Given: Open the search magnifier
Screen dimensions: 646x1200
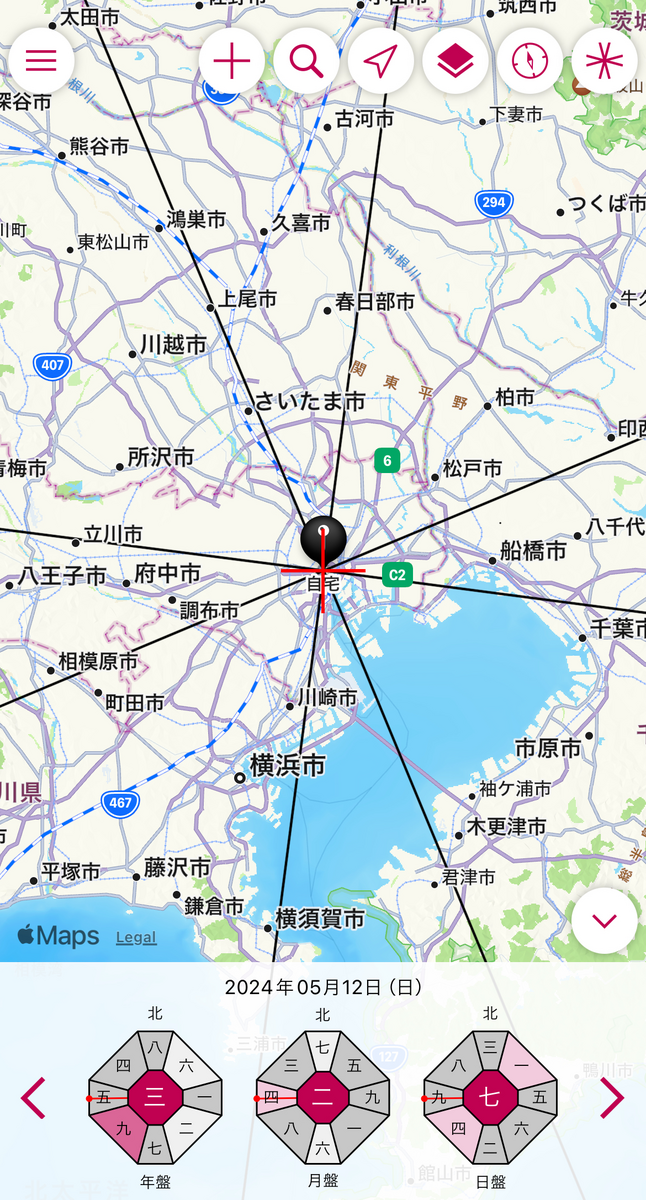Looking at the screenshot, I should [x=306, y=61].
